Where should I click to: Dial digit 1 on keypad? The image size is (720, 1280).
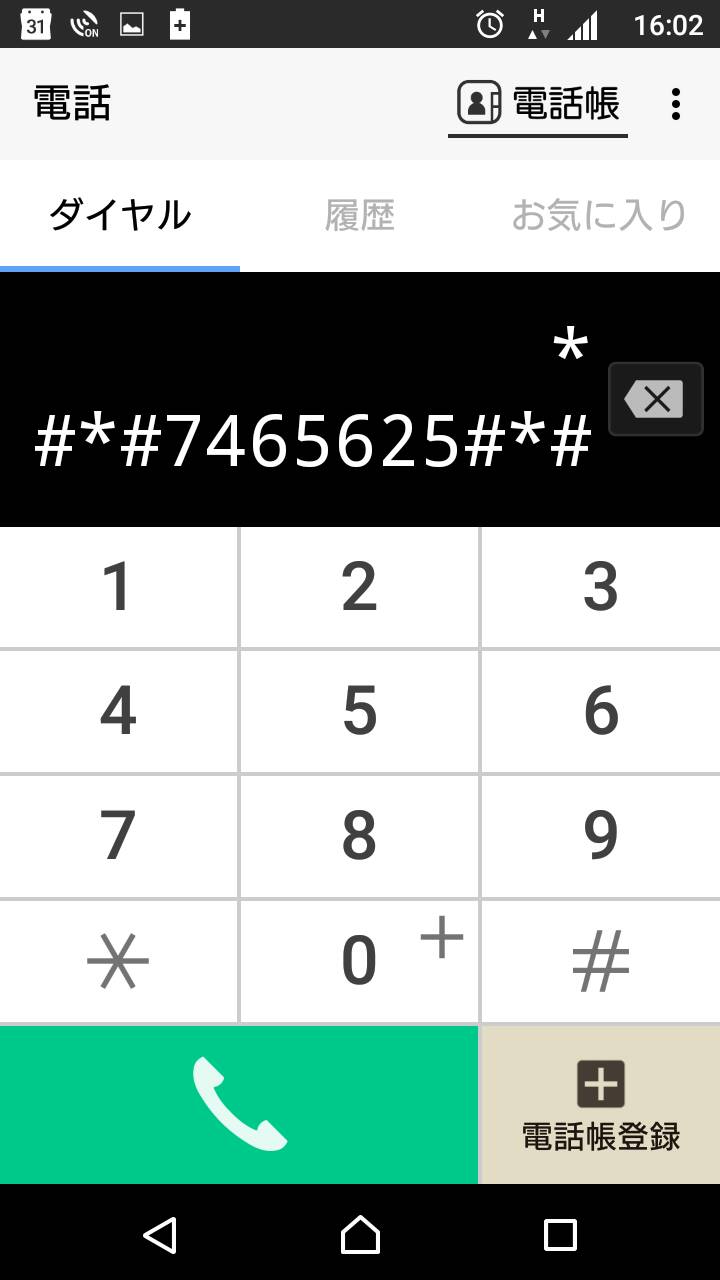point(118,587)
